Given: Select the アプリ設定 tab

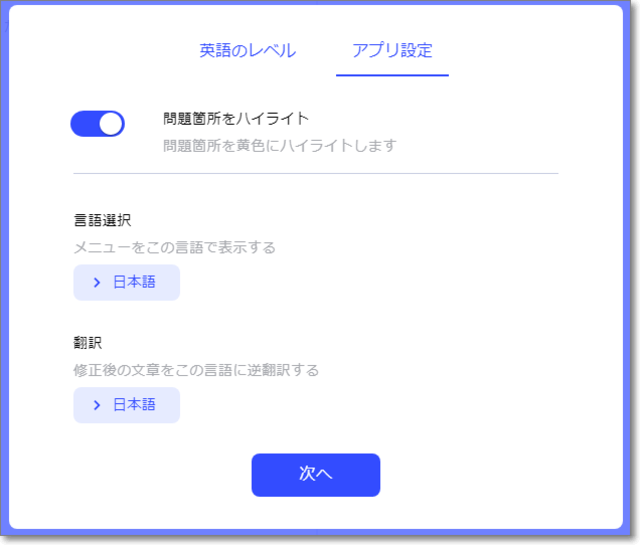Looking at the screenshot, I should click(x=392, y=51).
